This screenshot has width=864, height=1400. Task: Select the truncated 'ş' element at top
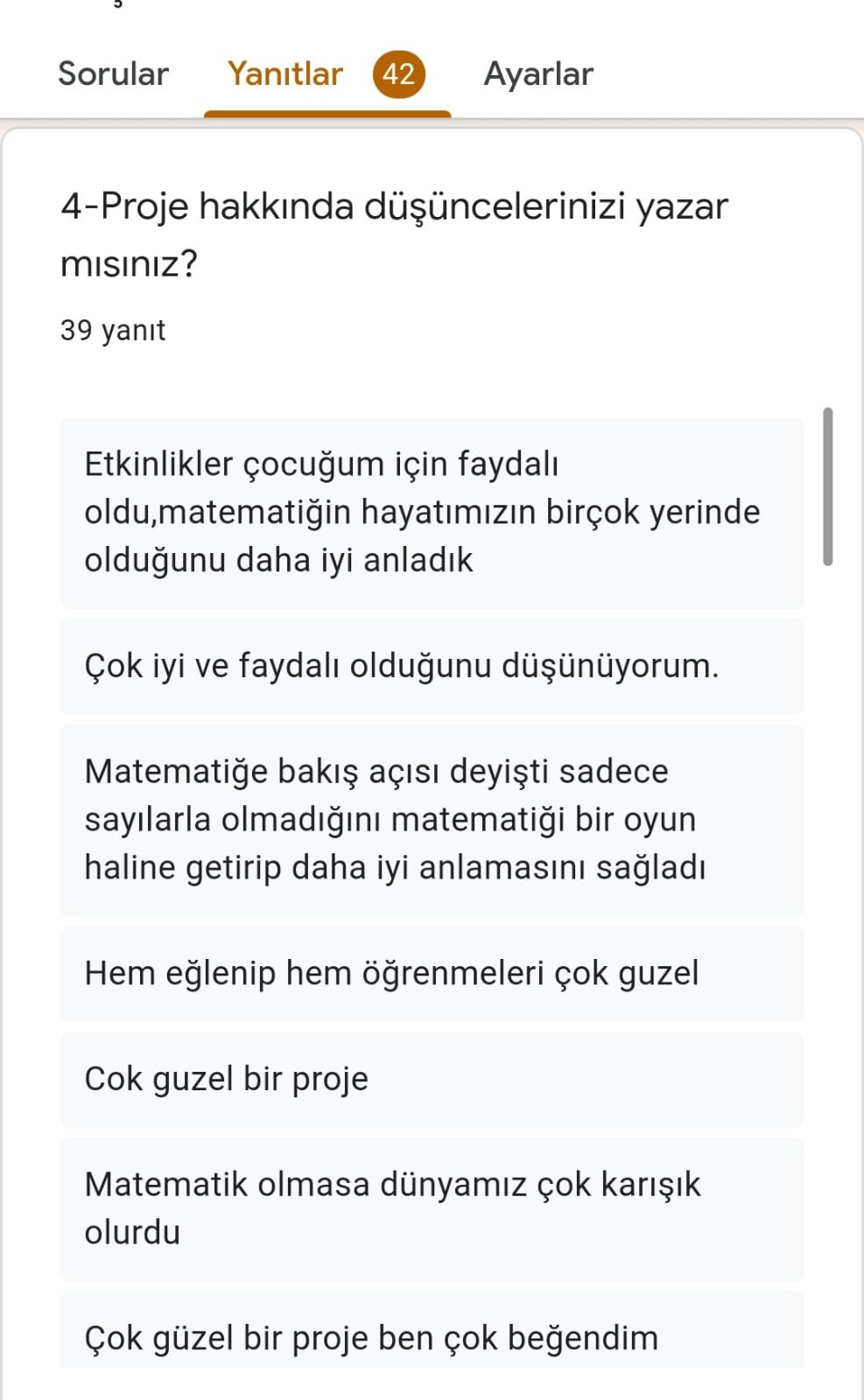pyautogui.click(x=118, y=7)
